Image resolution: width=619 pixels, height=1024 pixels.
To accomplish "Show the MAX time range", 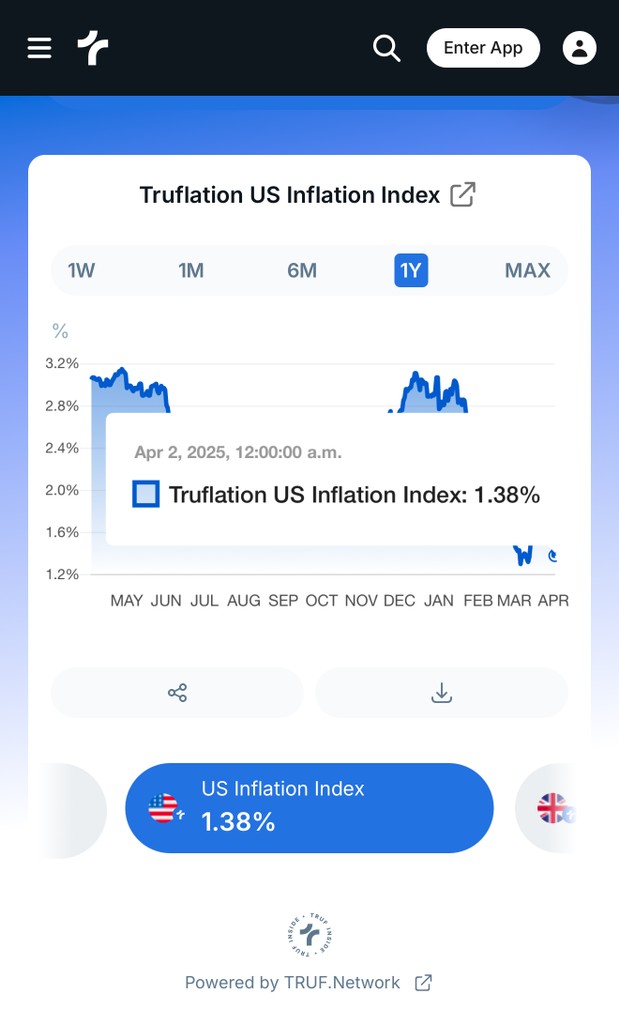I will [x=527, y=270].
